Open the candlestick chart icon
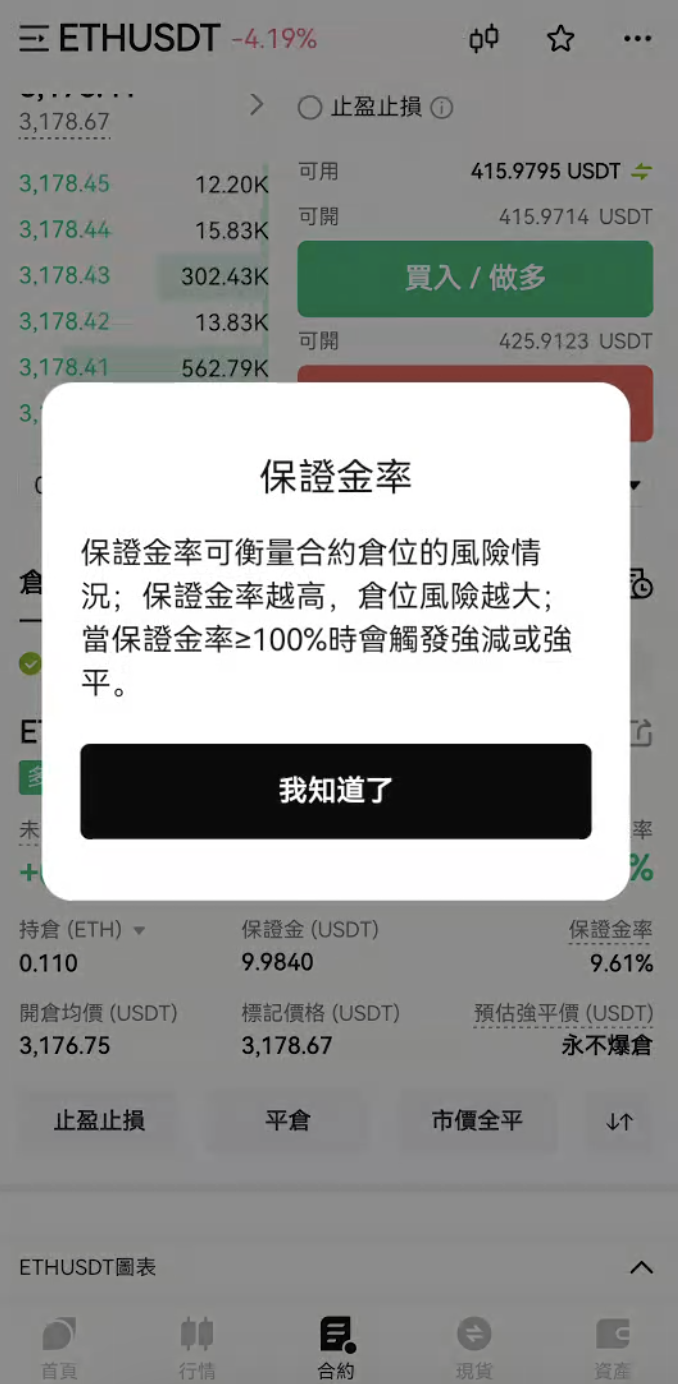Screen dimensions: 678x1384 [x=484, y=39]
